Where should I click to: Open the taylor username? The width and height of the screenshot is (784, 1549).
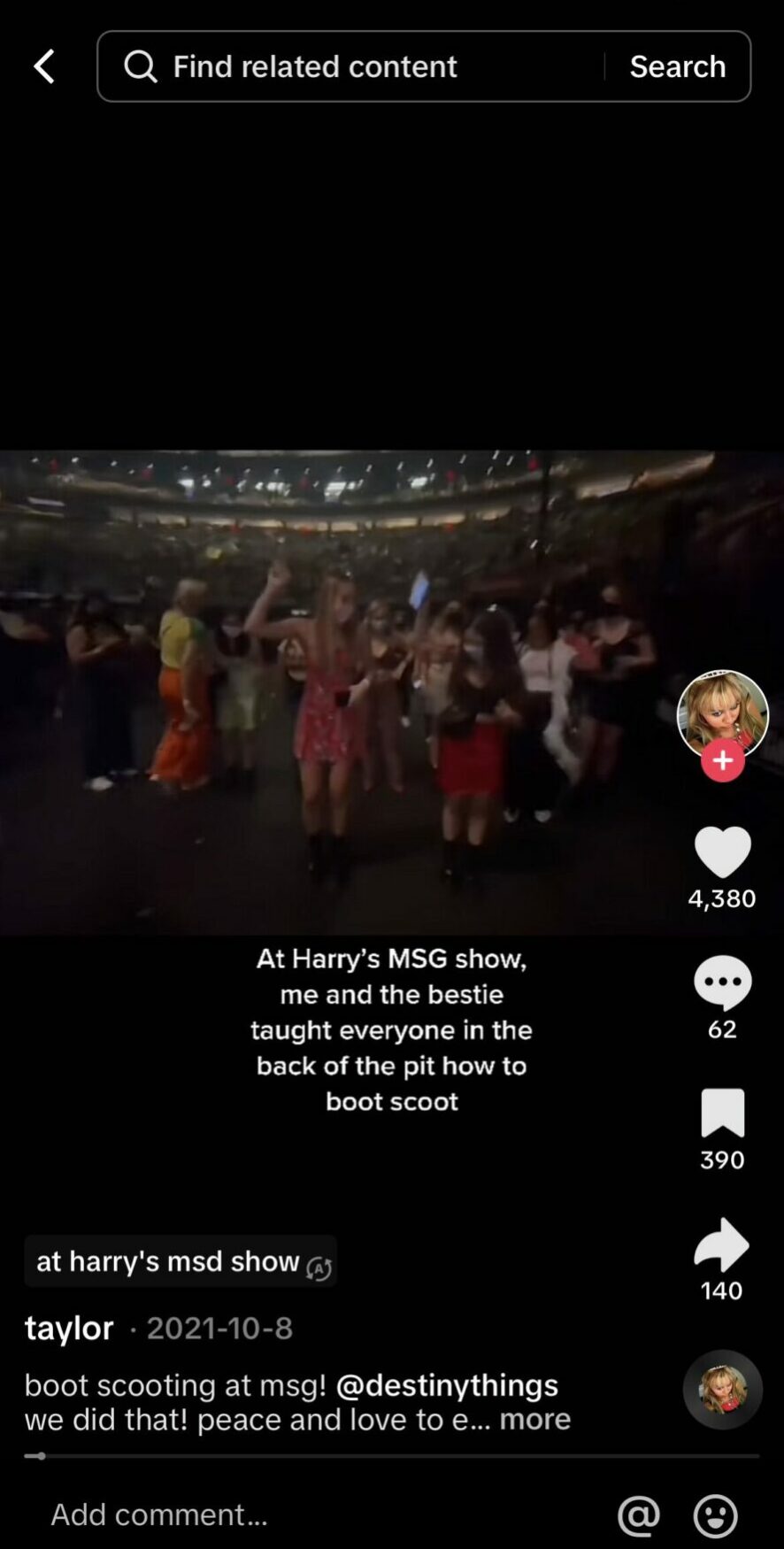(69, 1328)
